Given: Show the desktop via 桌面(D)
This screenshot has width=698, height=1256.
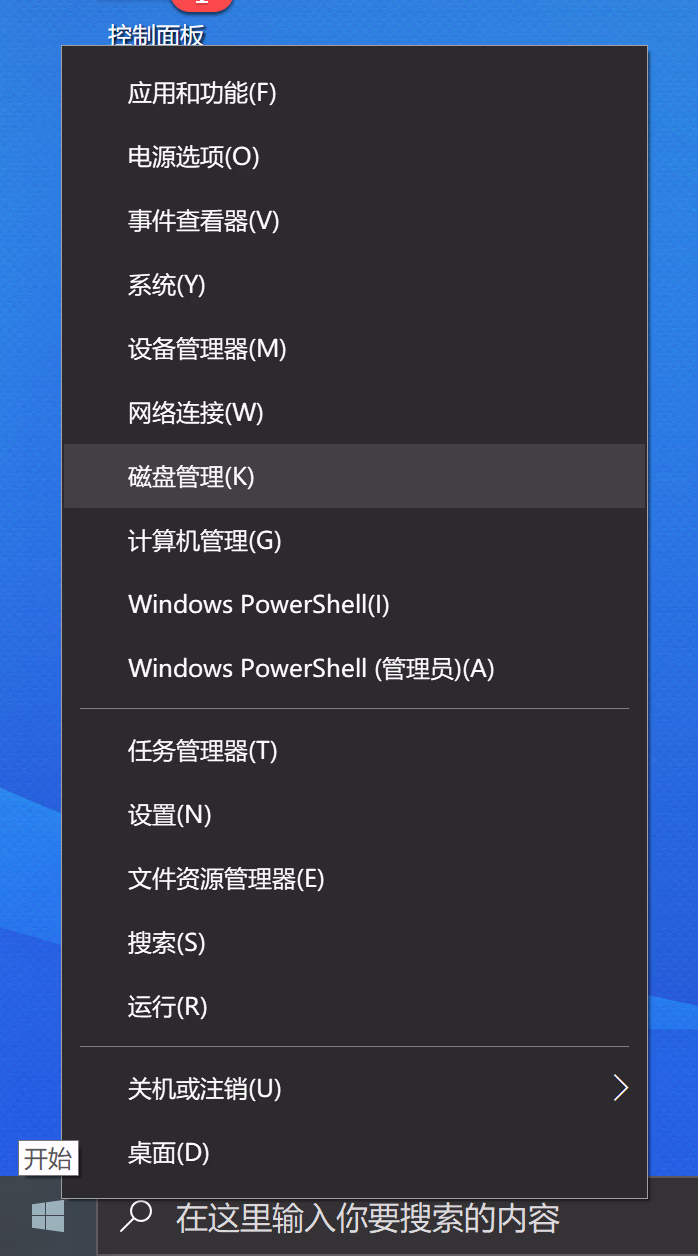Looking at the screenshot, I should pyautogui.click(x=169, y=1153).
